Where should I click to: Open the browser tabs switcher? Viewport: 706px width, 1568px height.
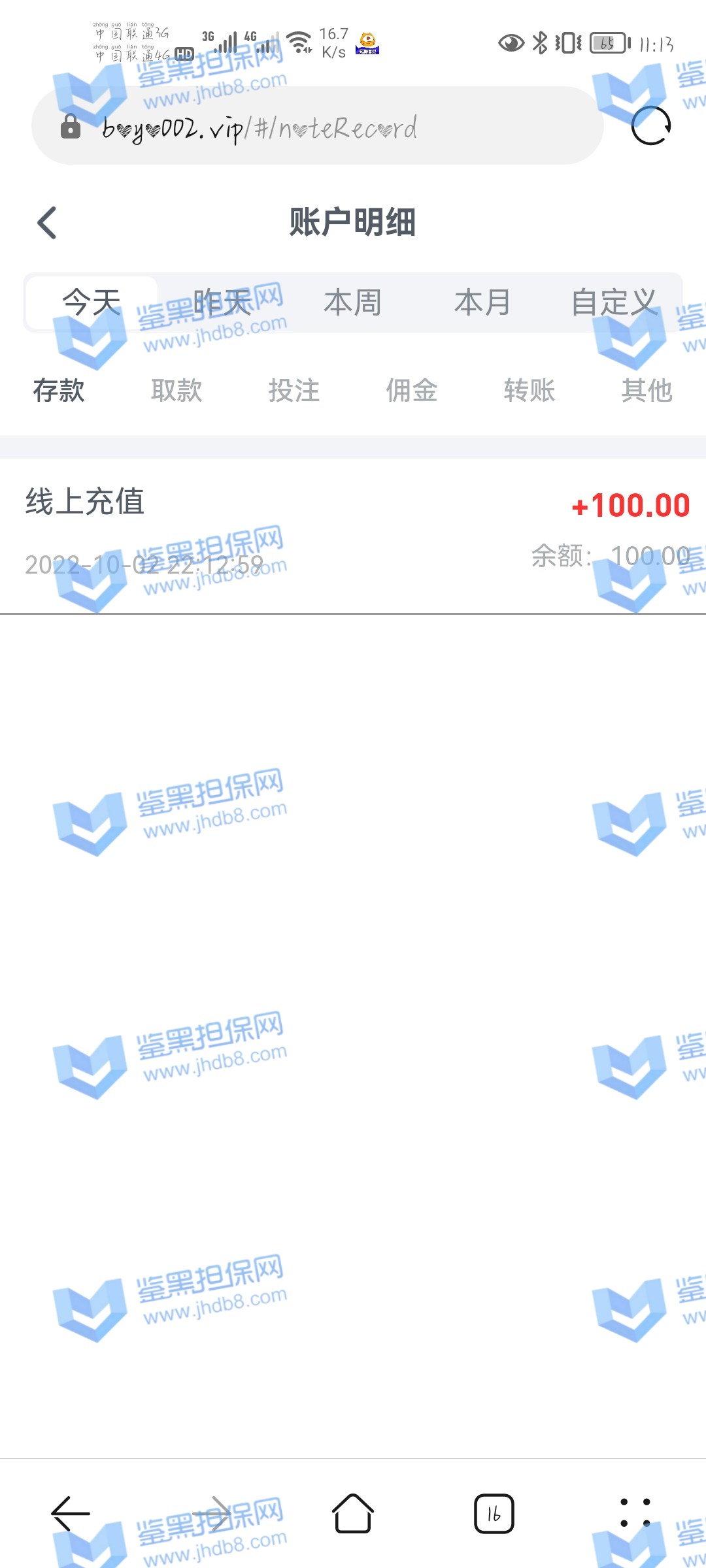click(494, 1513)
